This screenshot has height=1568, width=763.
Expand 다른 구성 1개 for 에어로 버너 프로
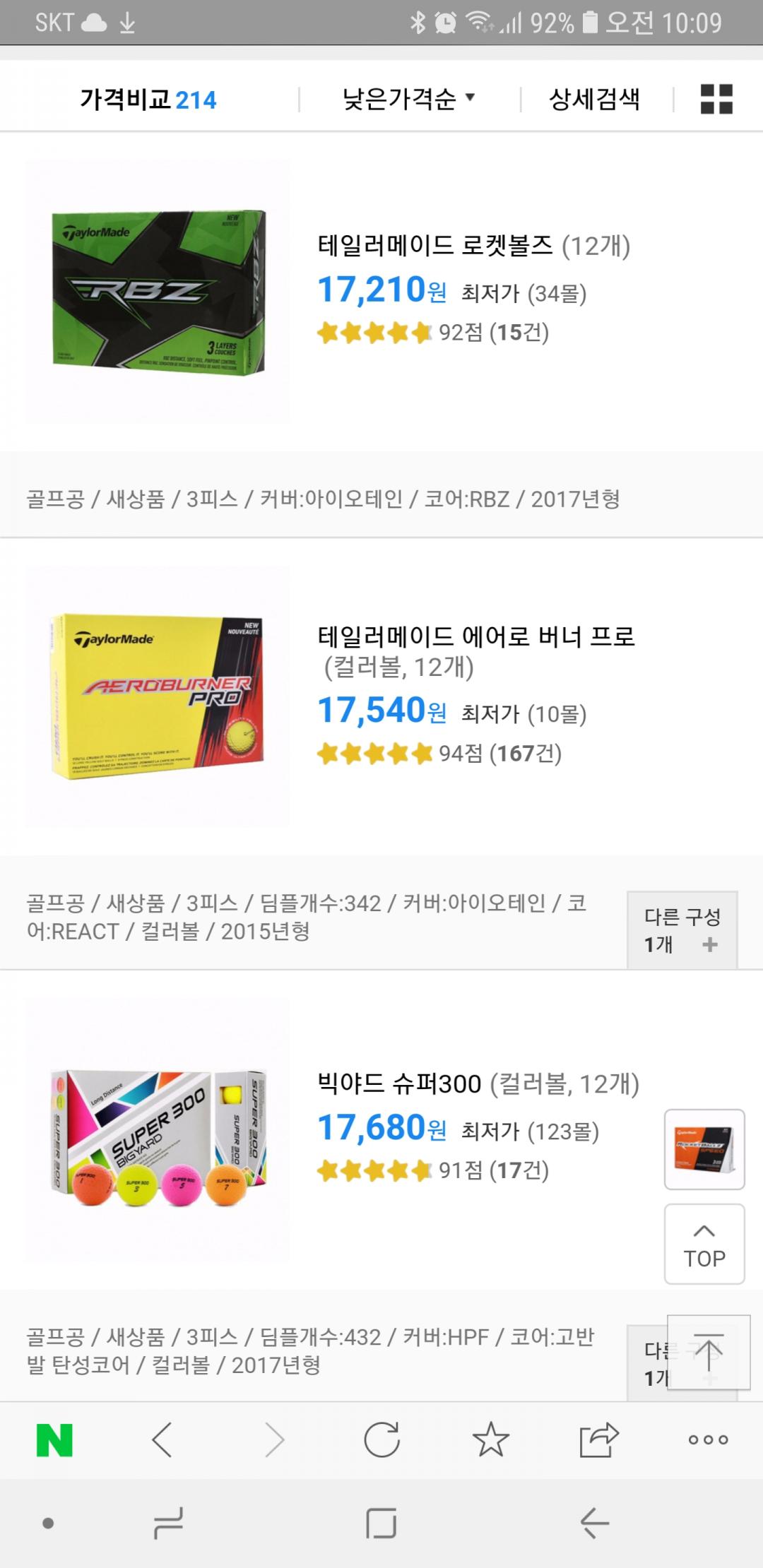coord(682,930)
